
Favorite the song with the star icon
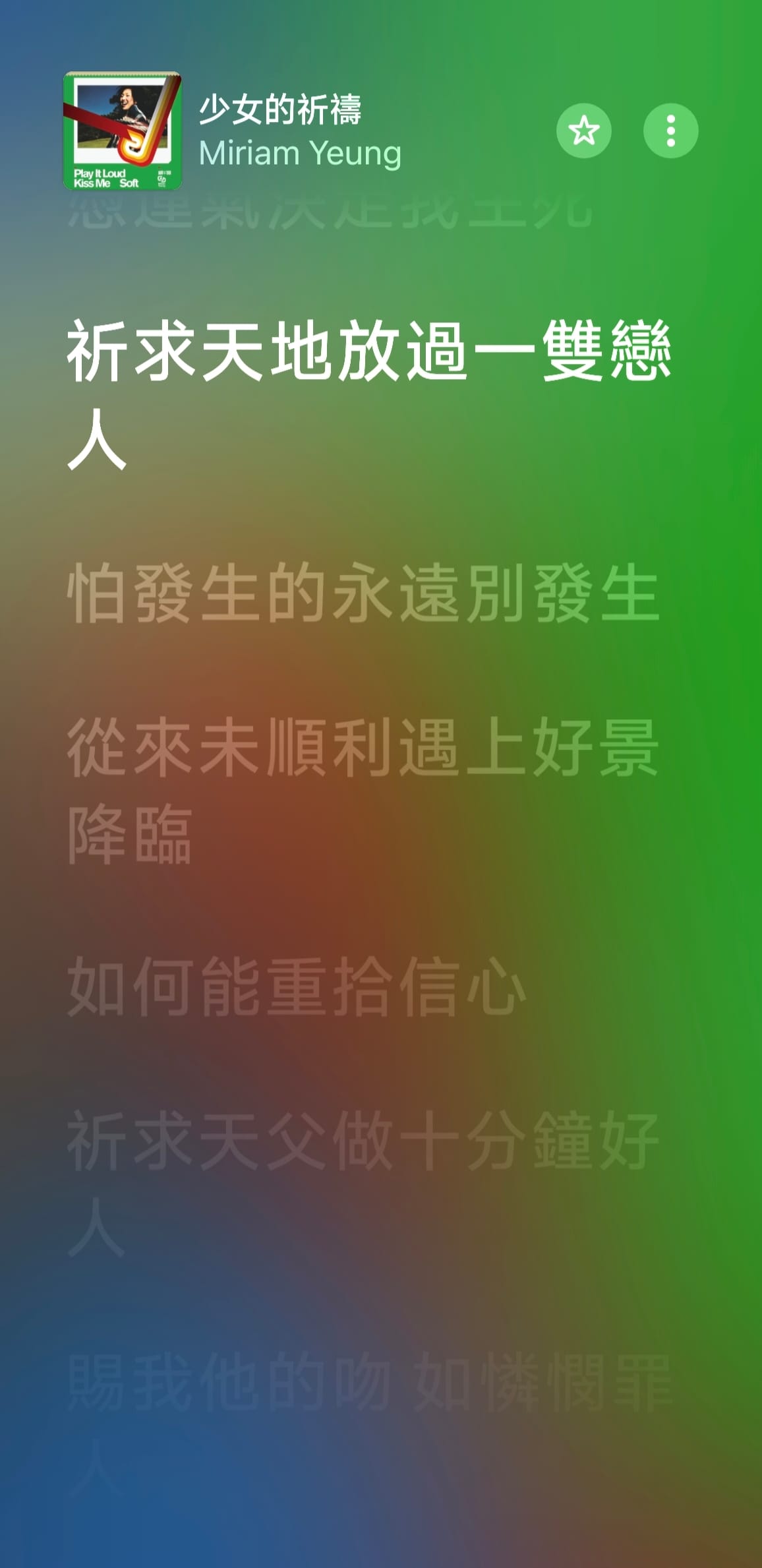coord(583,131)
